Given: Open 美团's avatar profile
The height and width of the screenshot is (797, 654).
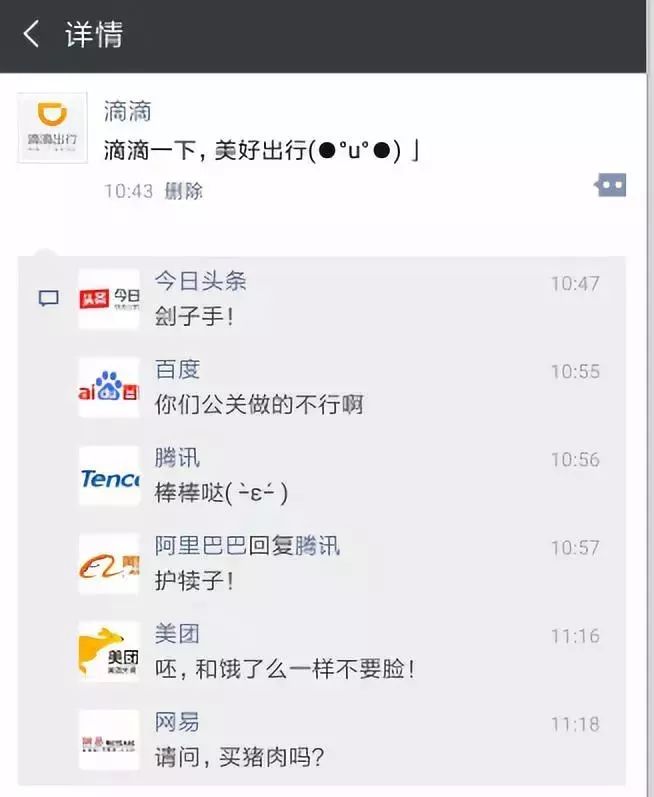Looking at the screenshot, I should point(109,652).
